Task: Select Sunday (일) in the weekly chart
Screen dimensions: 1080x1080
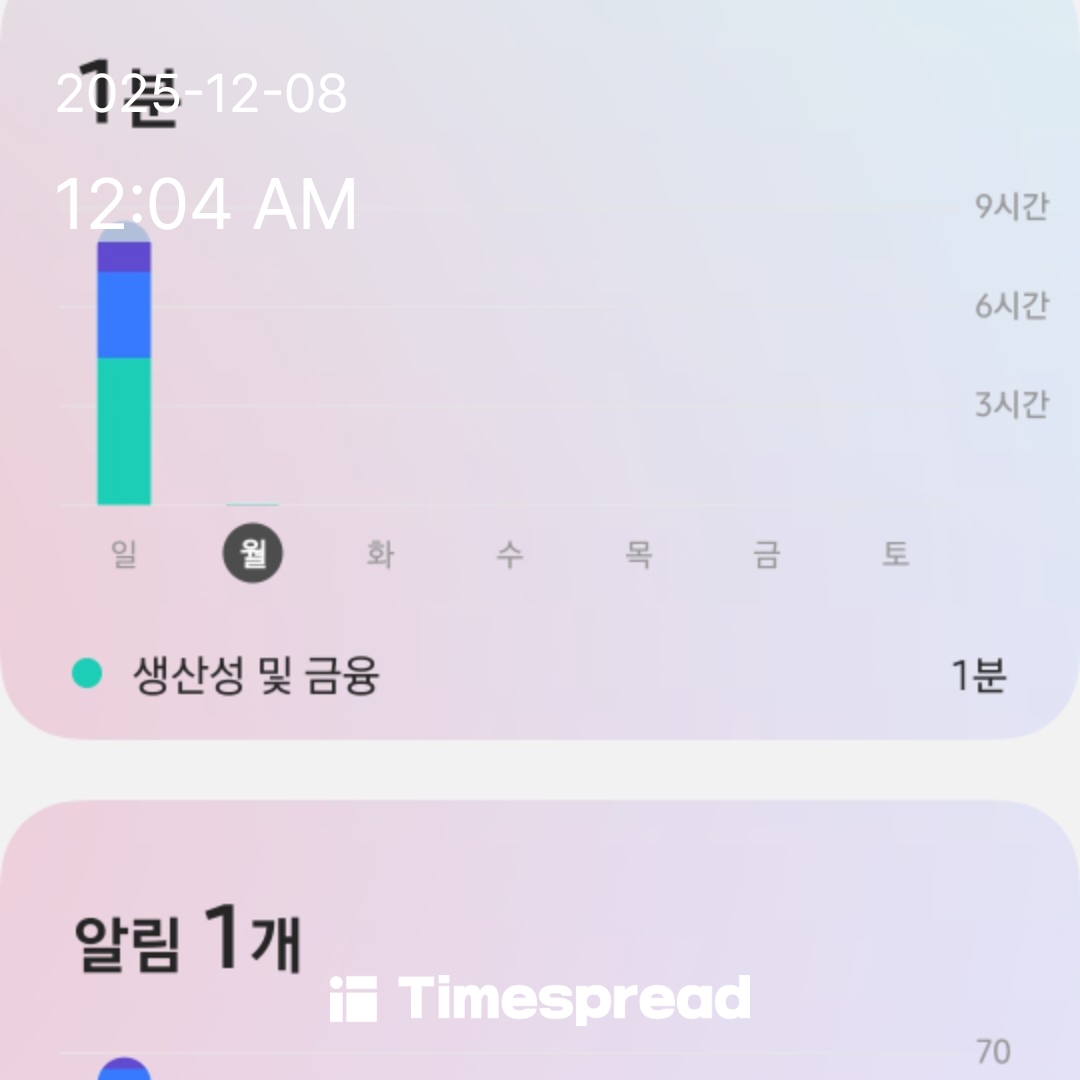Action: click(124, 554)
